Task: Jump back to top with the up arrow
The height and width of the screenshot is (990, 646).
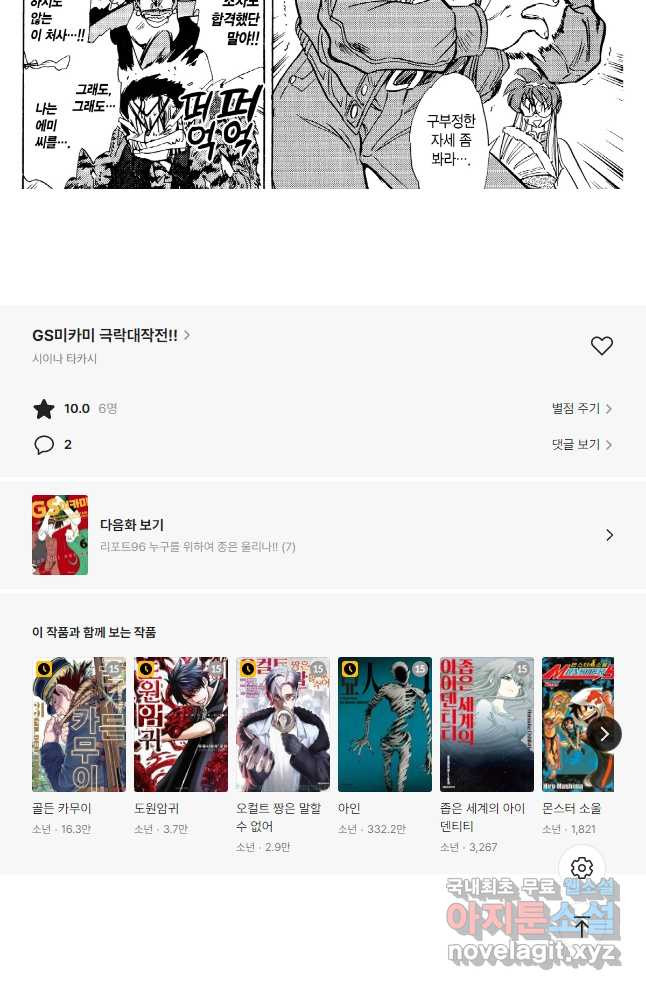Action: [x=582, y=926]
